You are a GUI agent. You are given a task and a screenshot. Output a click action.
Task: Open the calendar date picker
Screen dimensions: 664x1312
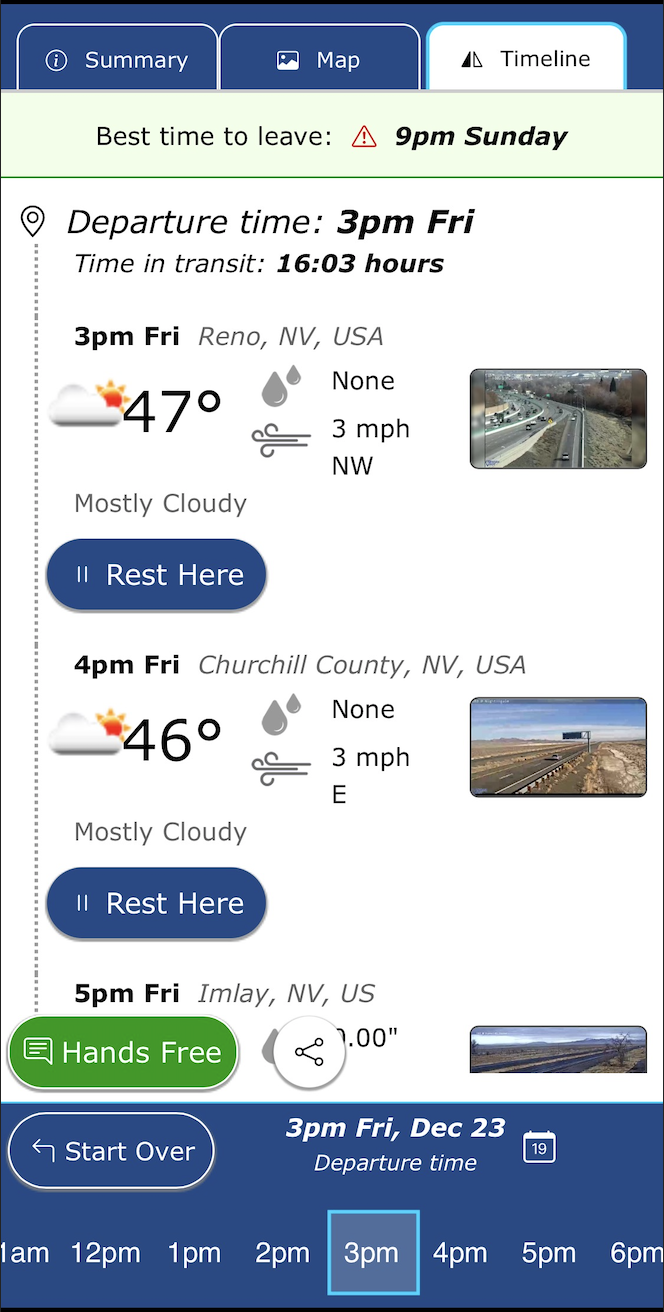pyautogui.click(x=539, y=1147)
